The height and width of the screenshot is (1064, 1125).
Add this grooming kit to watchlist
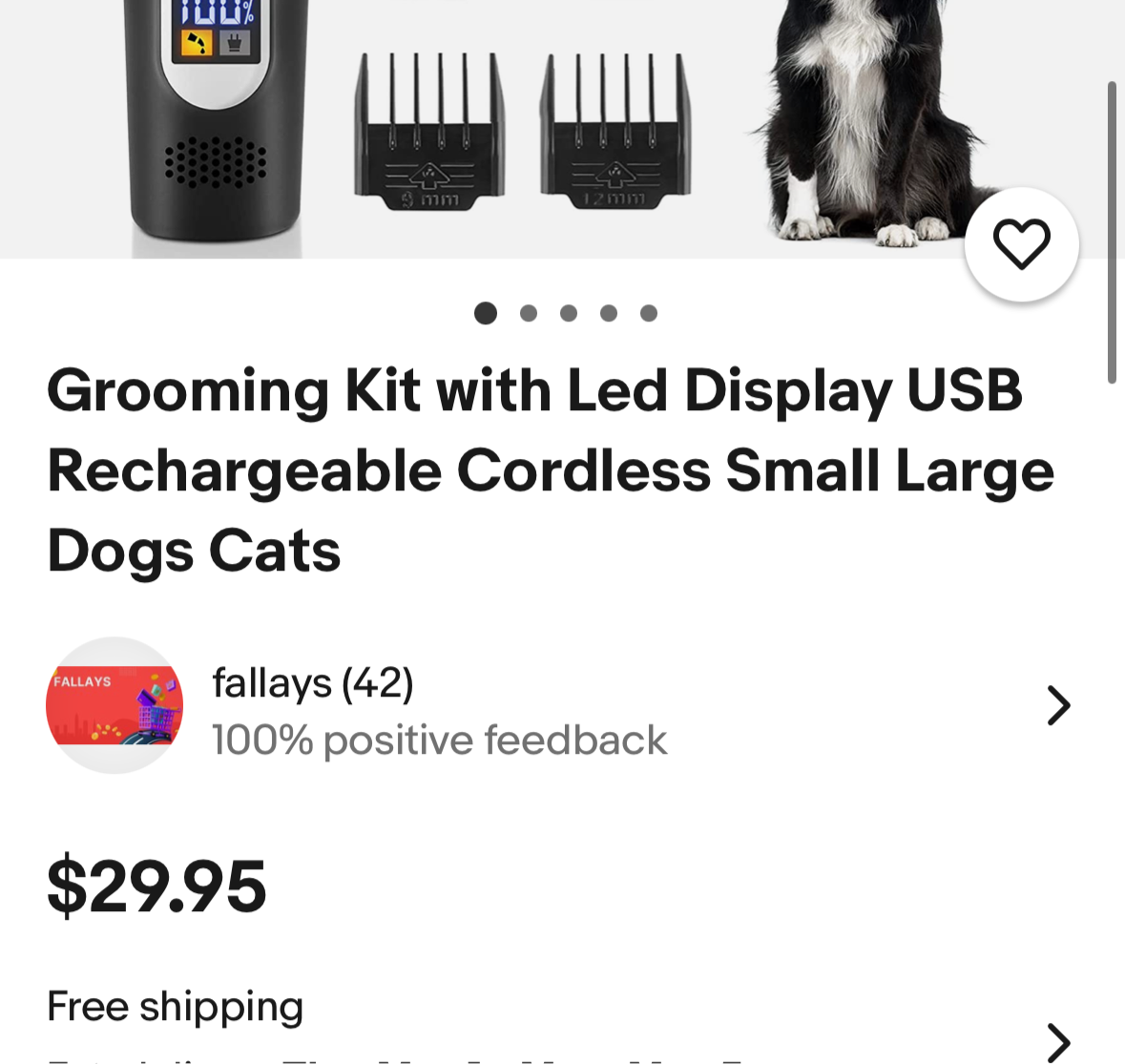pyautogui.click(x=1021, y=244)
